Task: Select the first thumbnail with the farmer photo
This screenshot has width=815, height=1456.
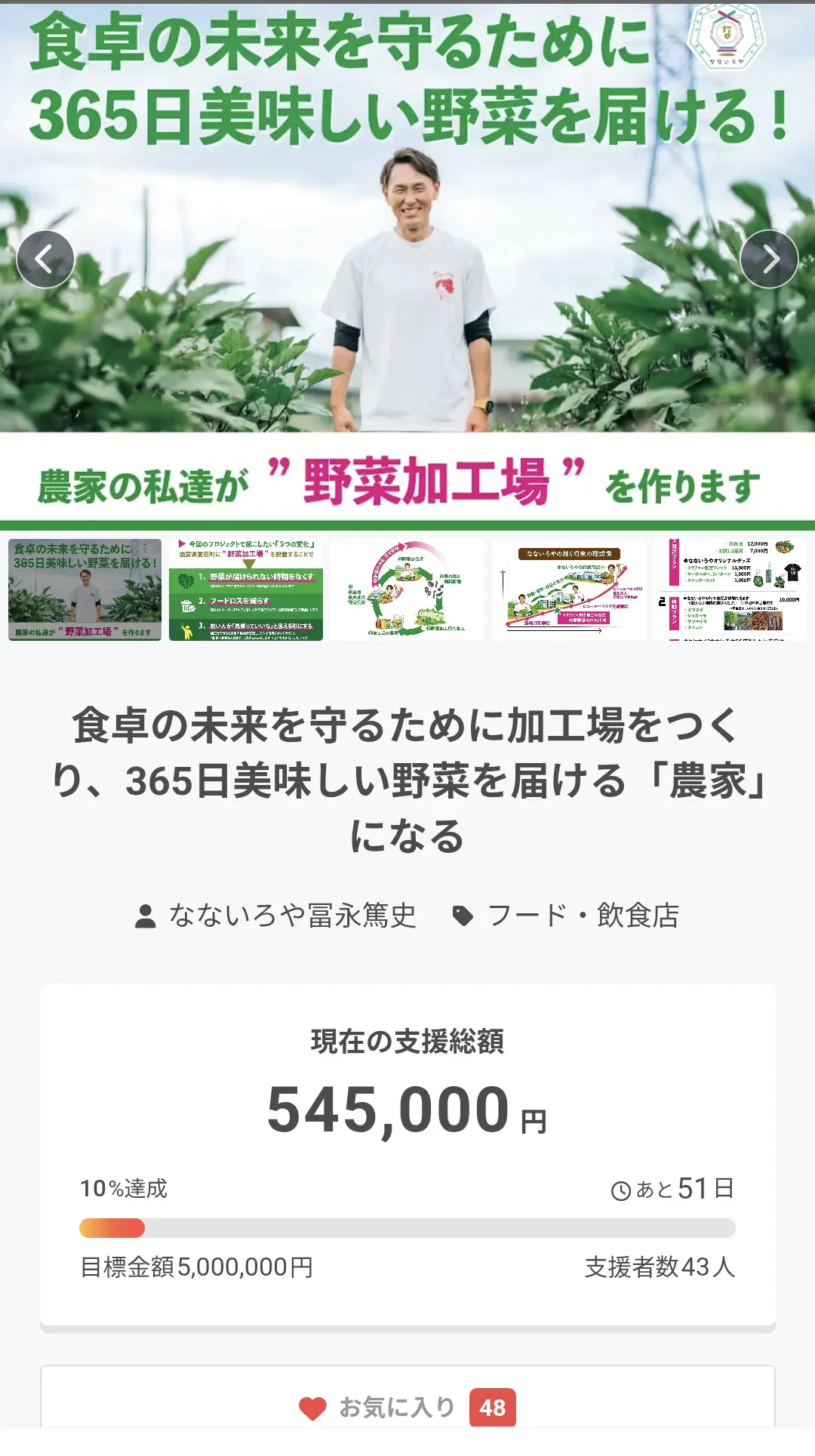Action: point(85,589)
